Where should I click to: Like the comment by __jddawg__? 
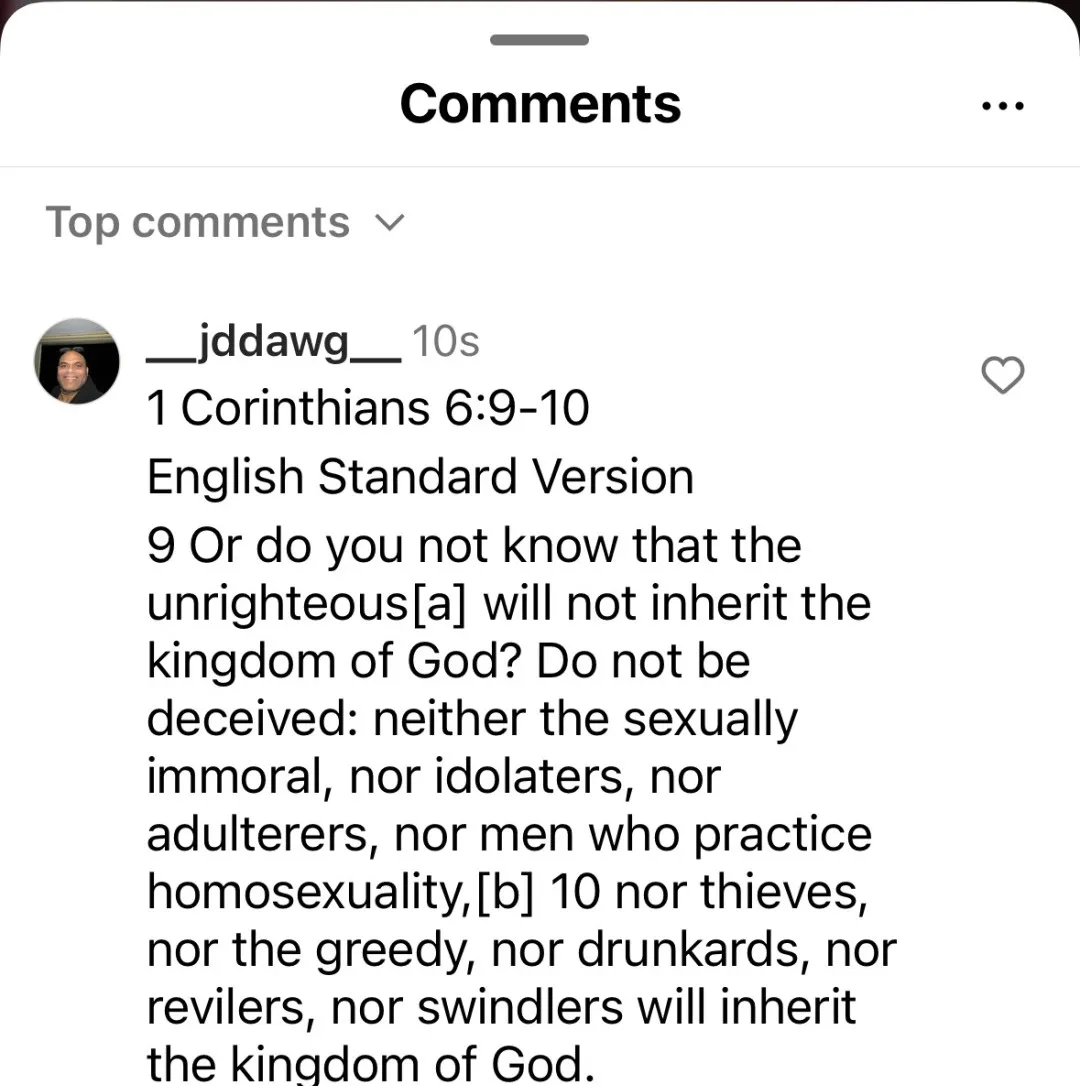[1002, 375]
